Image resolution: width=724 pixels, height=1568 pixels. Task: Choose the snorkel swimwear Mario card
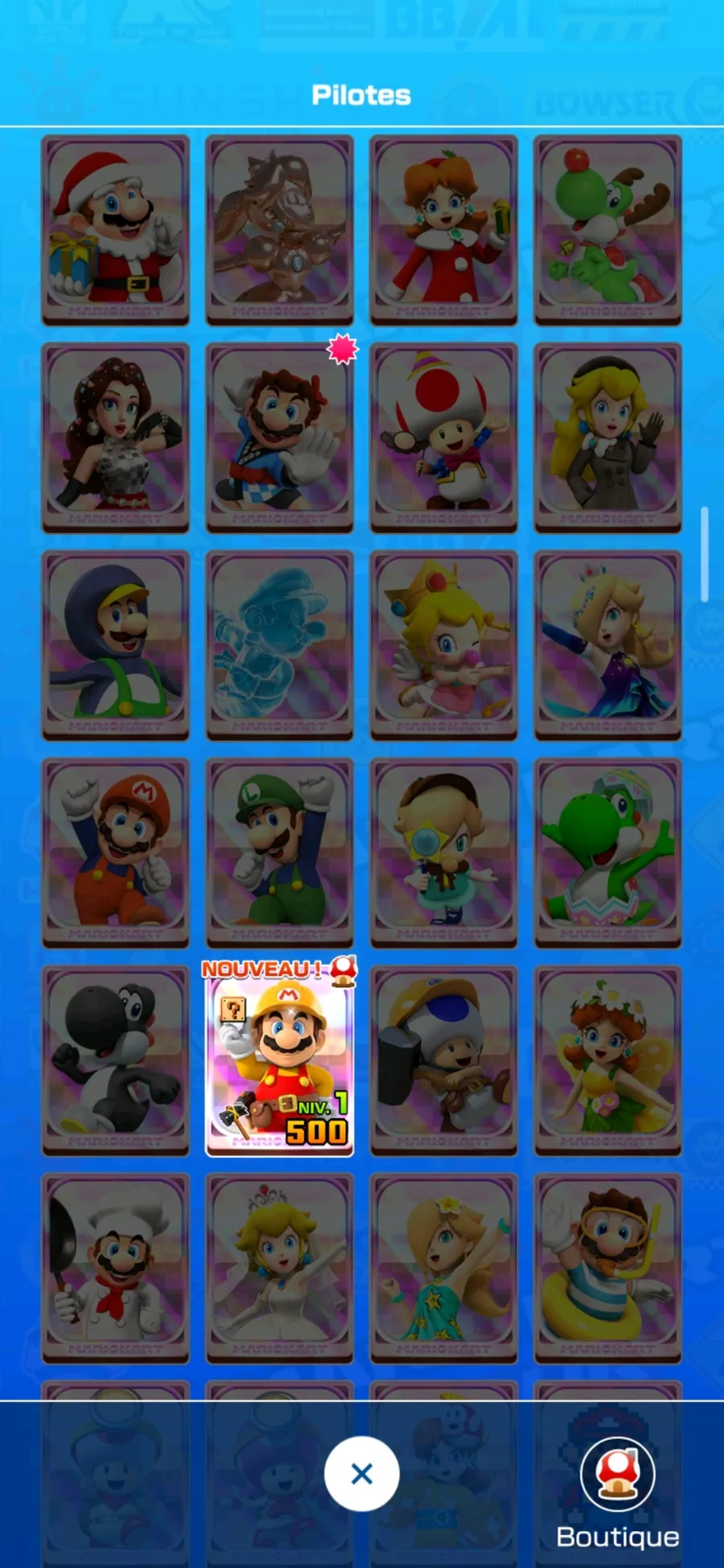click(x=607, y=1268)
